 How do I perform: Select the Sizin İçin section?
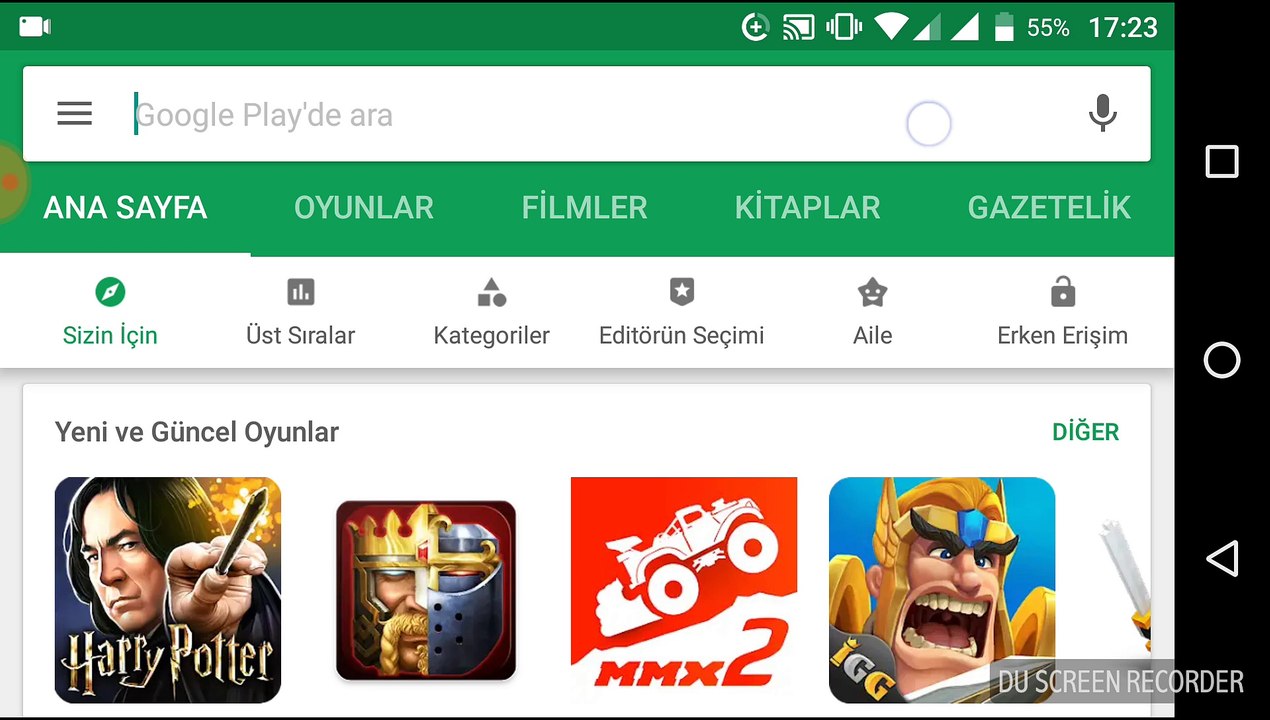coord(110,313)
